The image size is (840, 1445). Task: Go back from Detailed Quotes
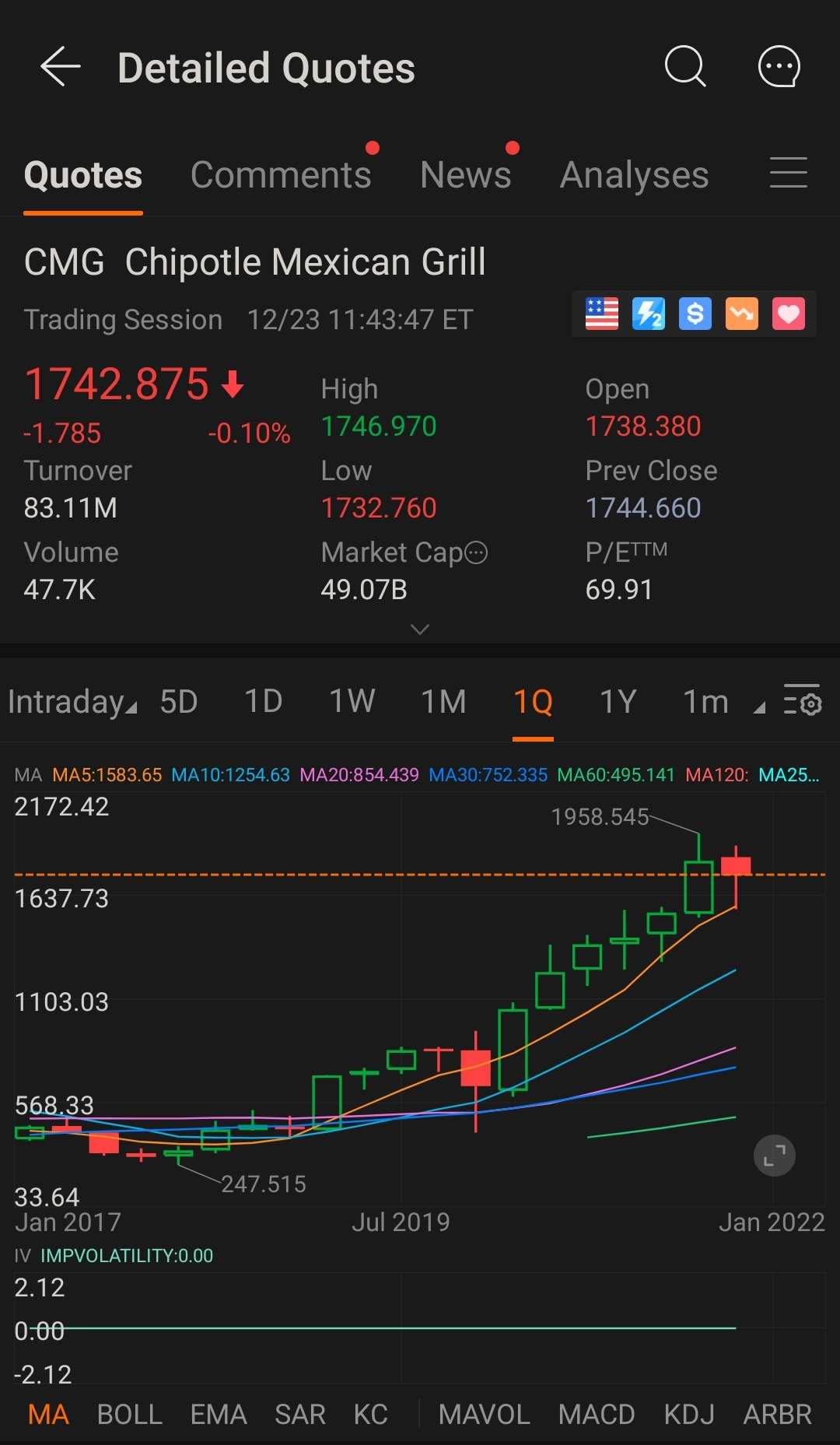click(x=61, y=67)
